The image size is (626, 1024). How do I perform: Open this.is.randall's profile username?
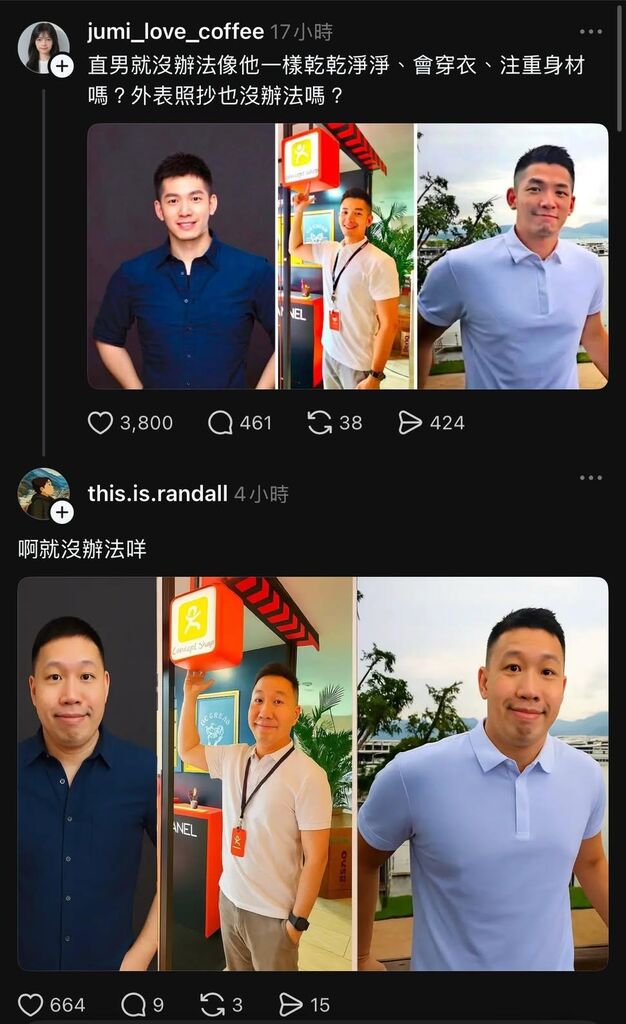click(157, 494)
